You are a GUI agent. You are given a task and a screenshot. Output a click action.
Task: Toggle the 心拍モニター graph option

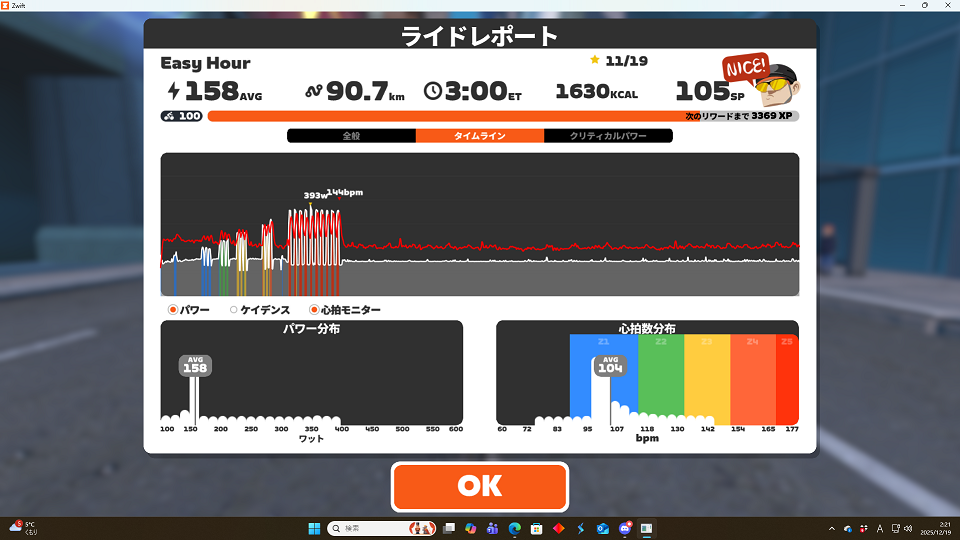[314, 310]
